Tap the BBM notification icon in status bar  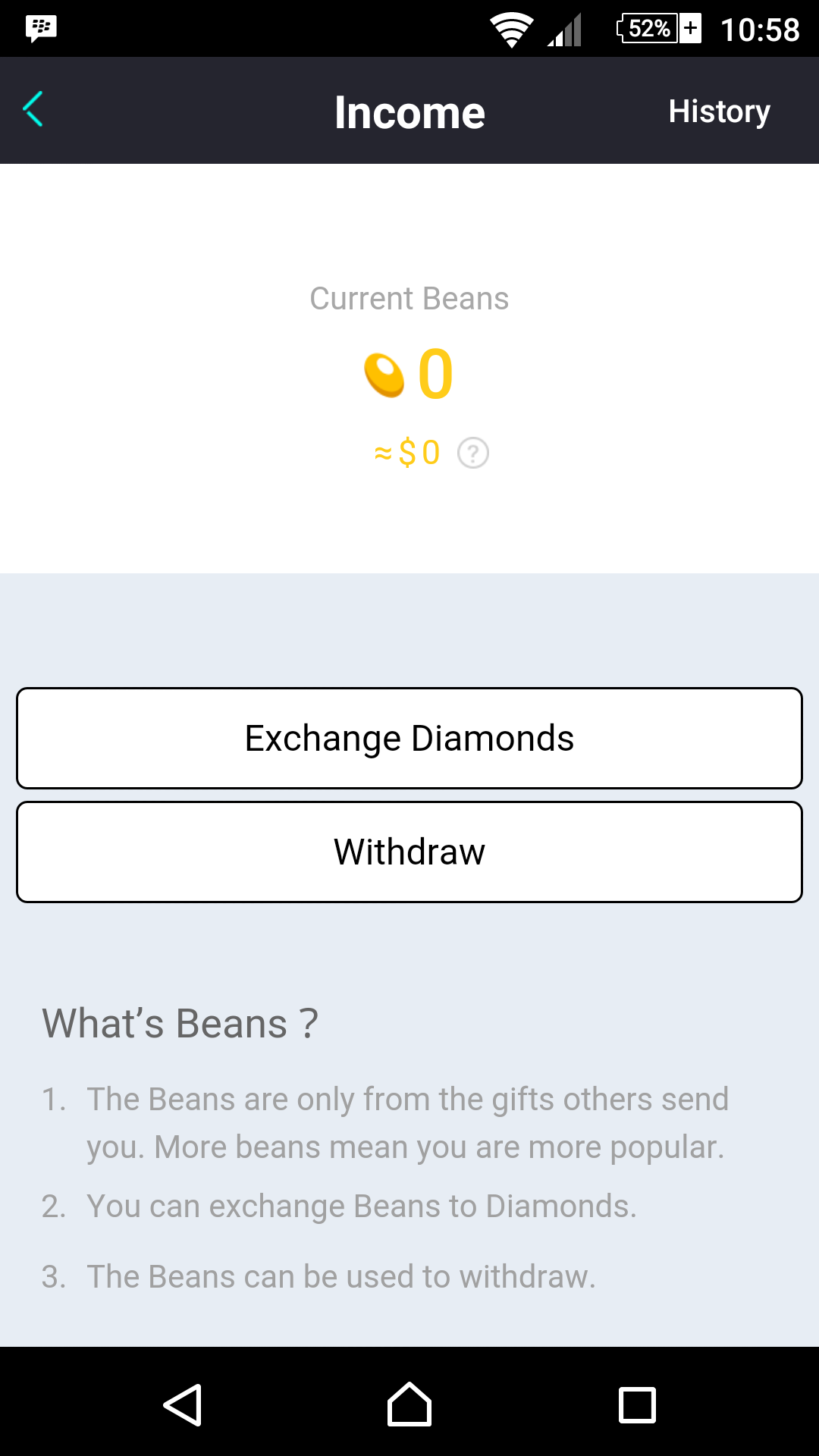42,28
